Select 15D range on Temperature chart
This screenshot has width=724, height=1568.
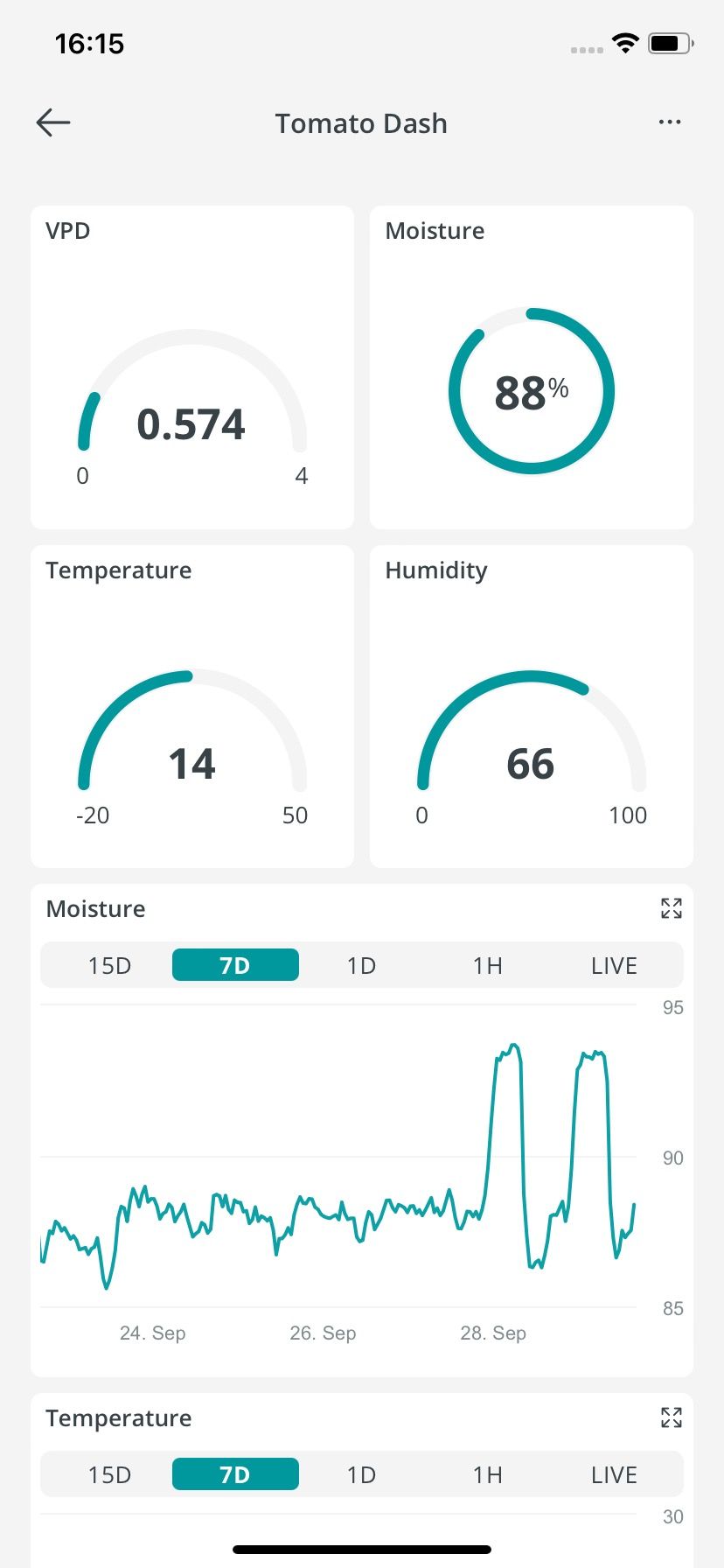[x=109, y=1474]
